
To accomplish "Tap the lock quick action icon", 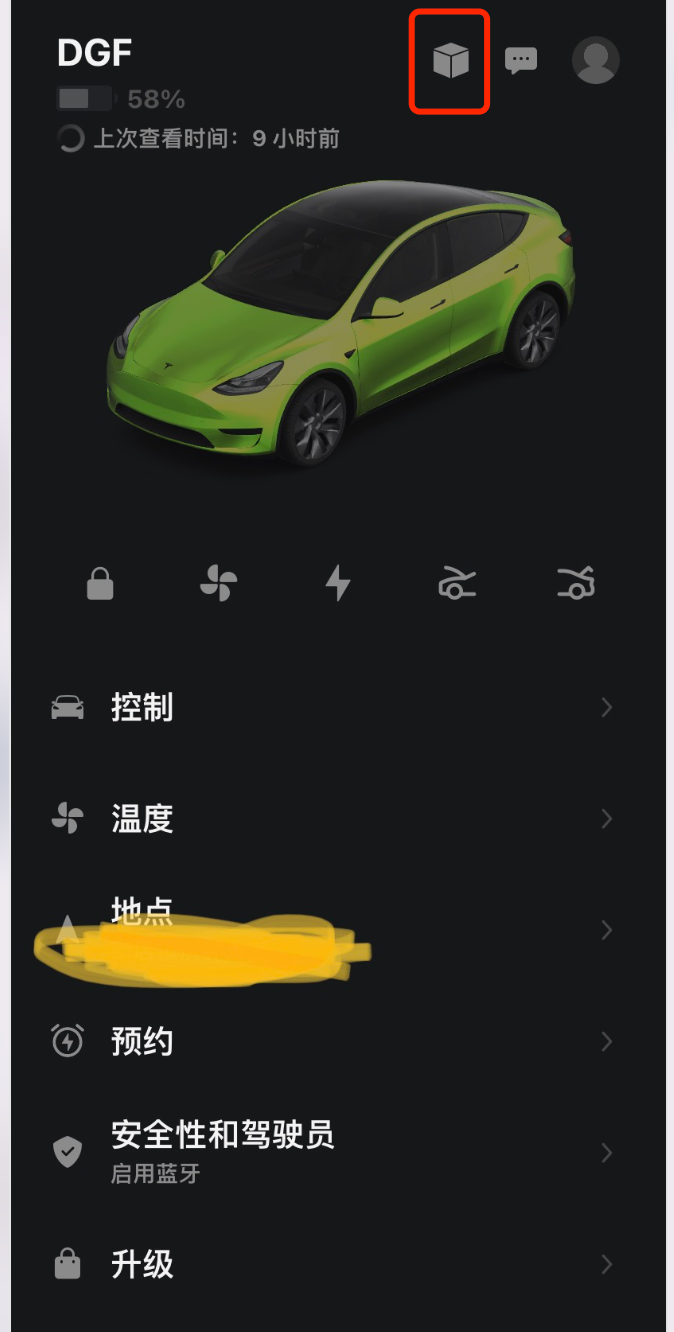I will 100,582.
